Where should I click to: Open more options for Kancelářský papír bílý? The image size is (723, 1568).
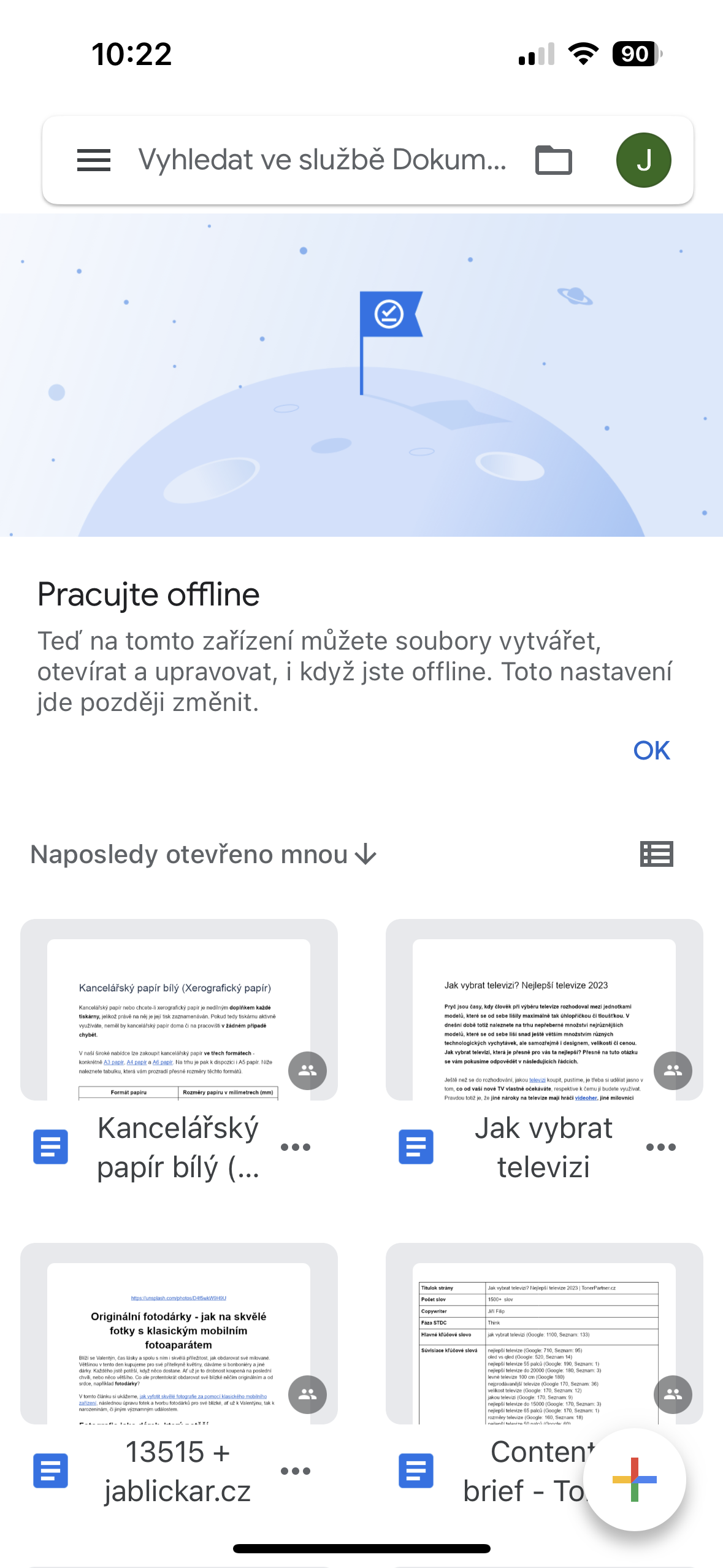click(295, 1147)
